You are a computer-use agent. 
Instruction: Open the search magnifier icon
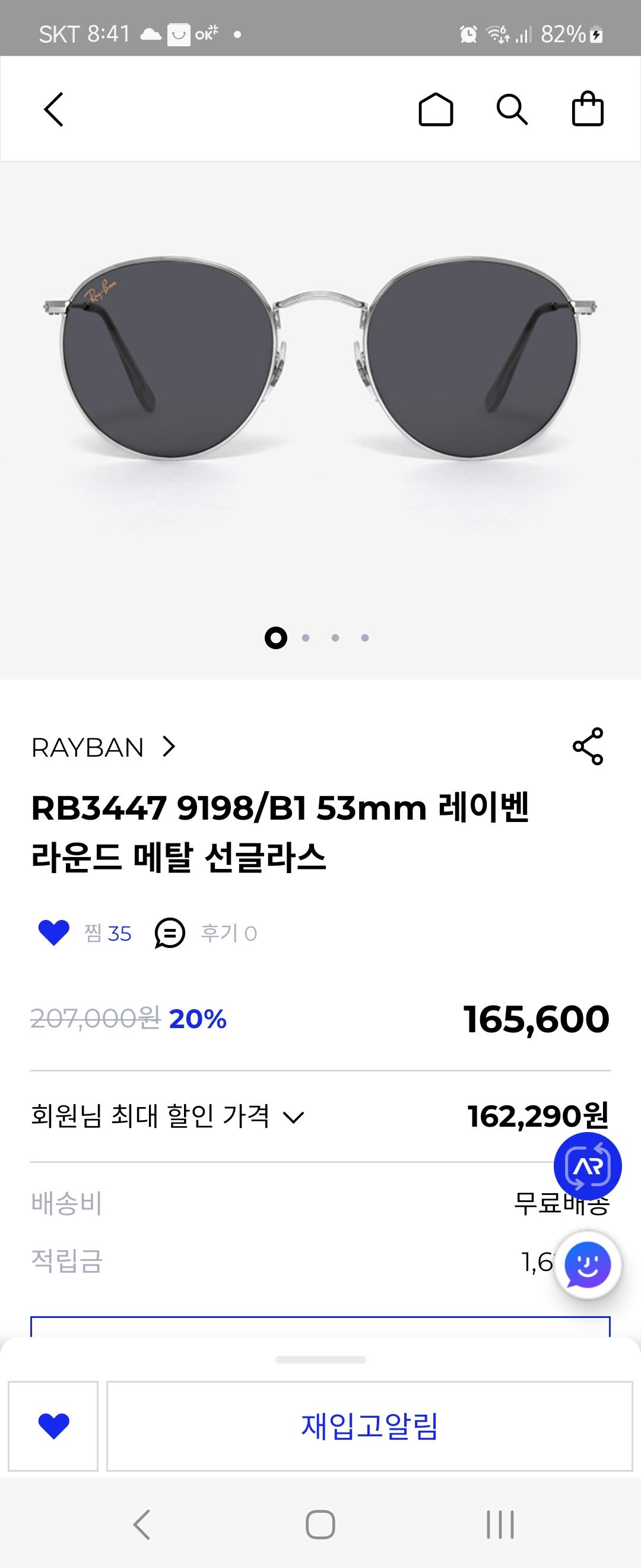(512, 109)
